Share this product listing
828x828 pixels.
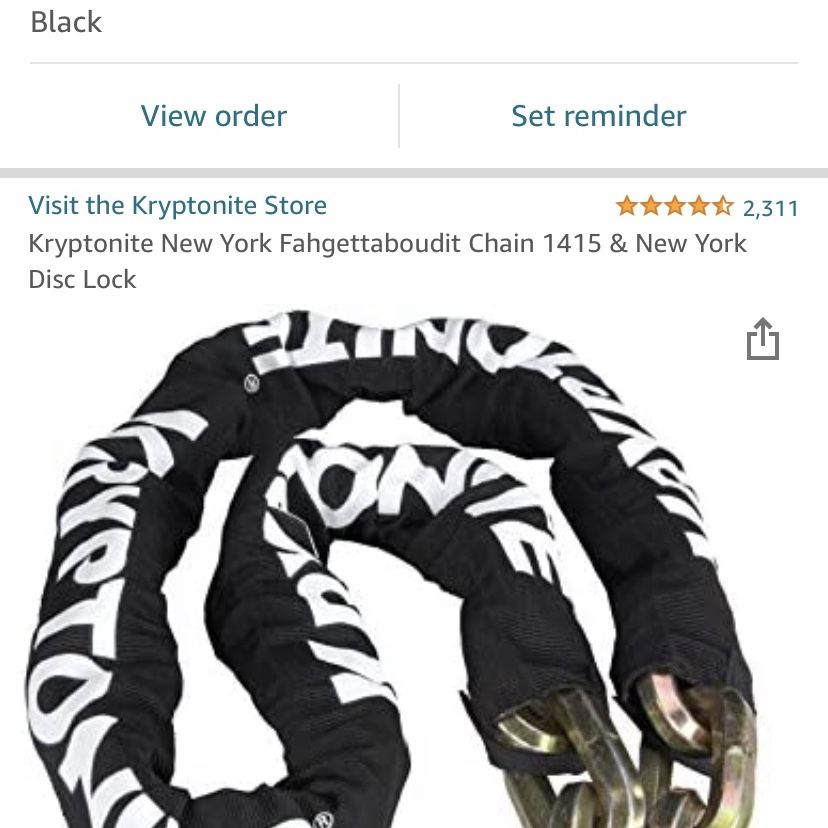762,339
